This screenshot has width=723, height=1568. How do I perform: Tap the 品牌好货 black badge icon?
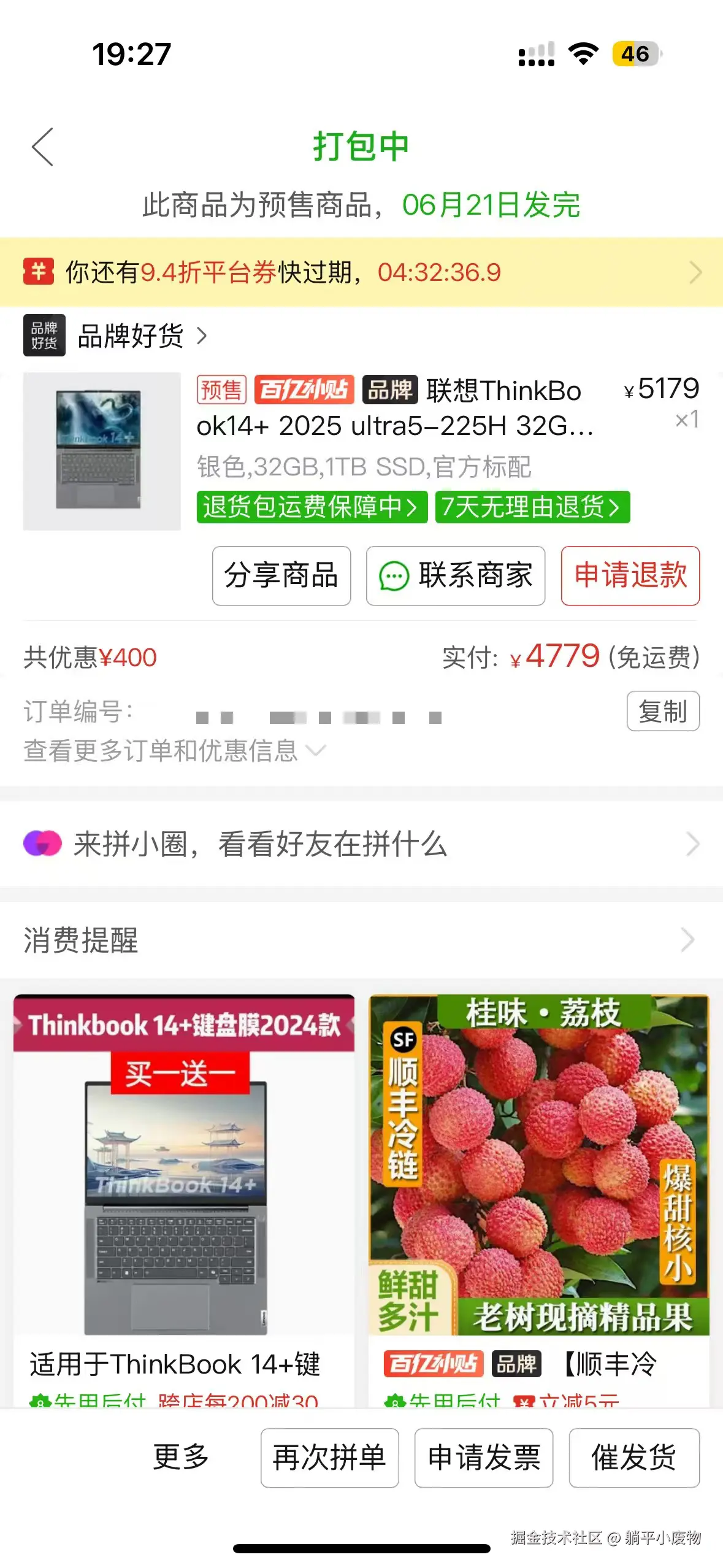pyautogui.click(x=44, y=335)
